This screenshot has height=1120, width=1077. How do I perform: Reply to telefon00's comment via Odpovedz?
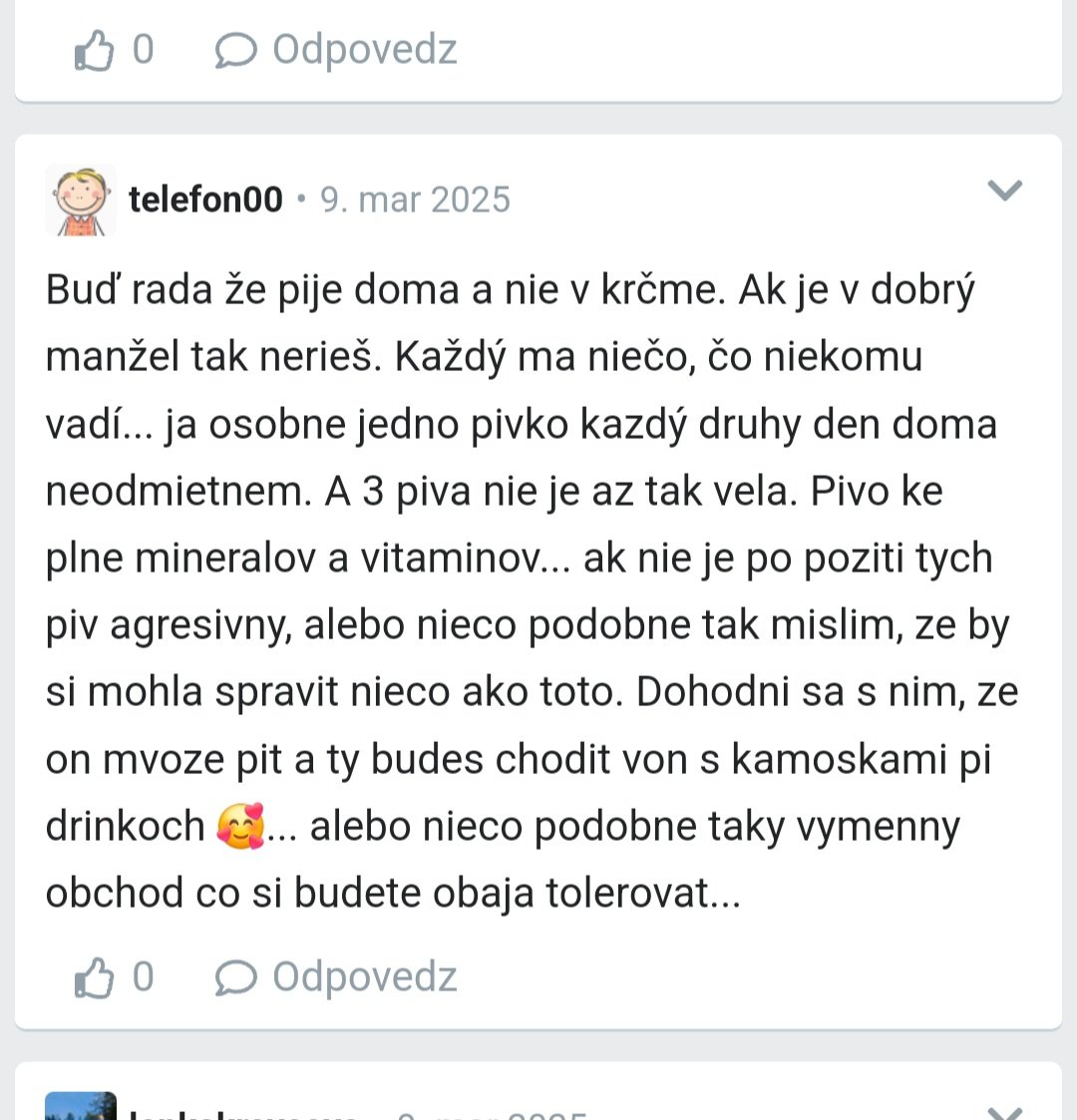(x=337, y=977)
